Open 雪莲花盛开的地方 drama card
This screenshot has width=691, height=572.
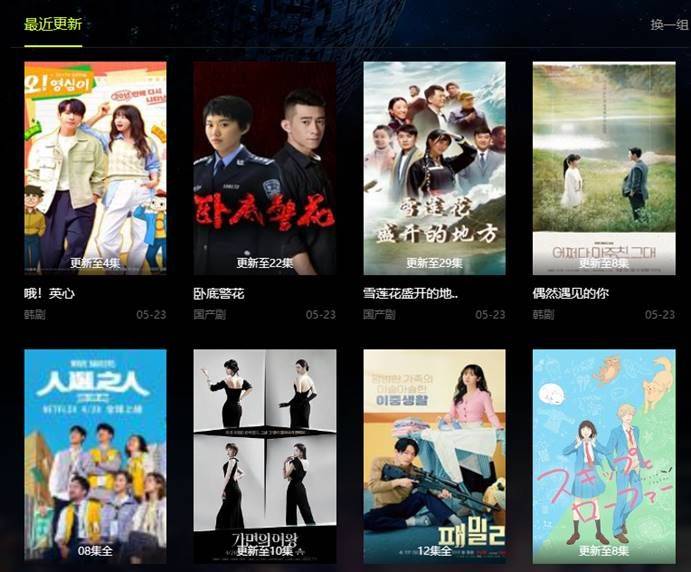click(x=434, y=168)
